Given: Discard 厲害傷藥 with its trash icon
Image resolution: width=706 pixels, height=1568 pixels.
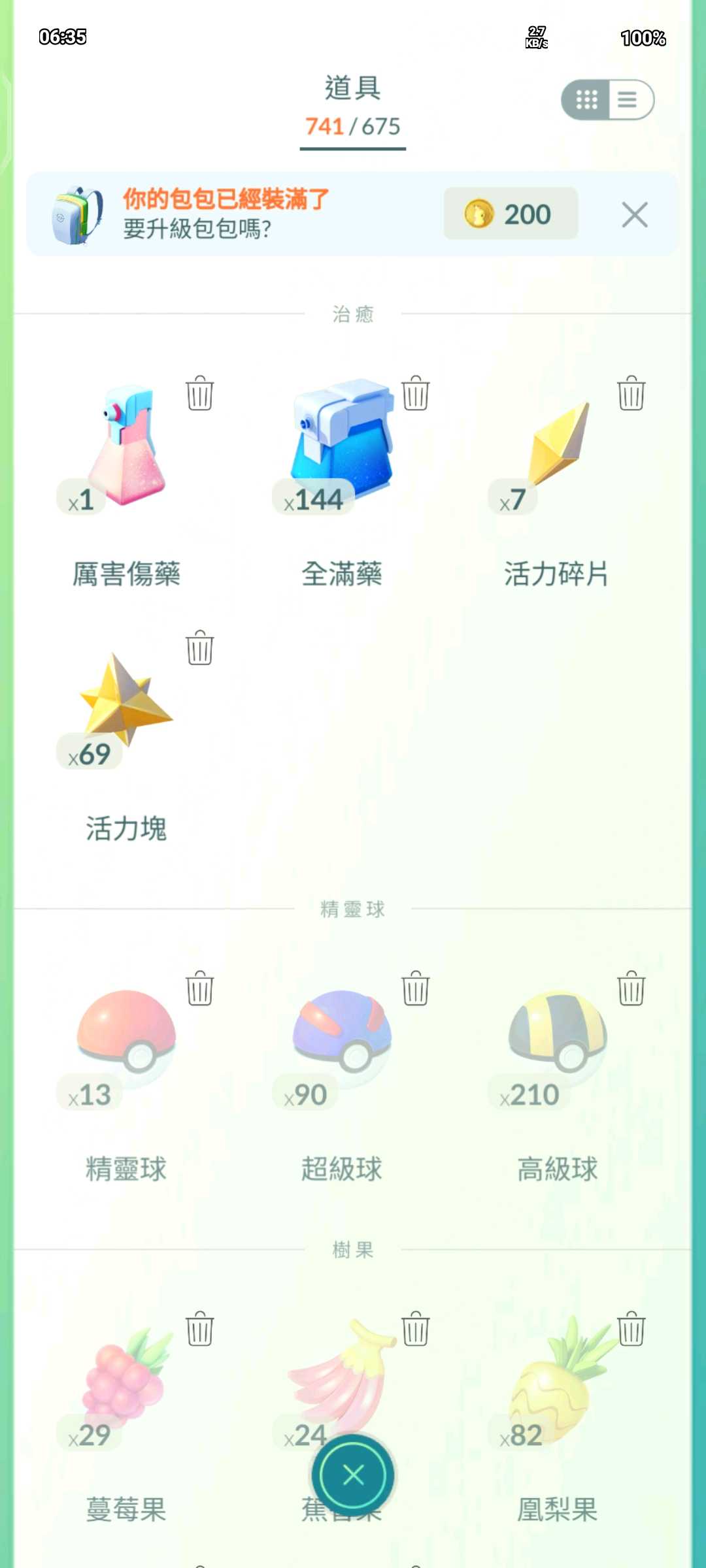Looking at the screenshot, I should point(199,393).
